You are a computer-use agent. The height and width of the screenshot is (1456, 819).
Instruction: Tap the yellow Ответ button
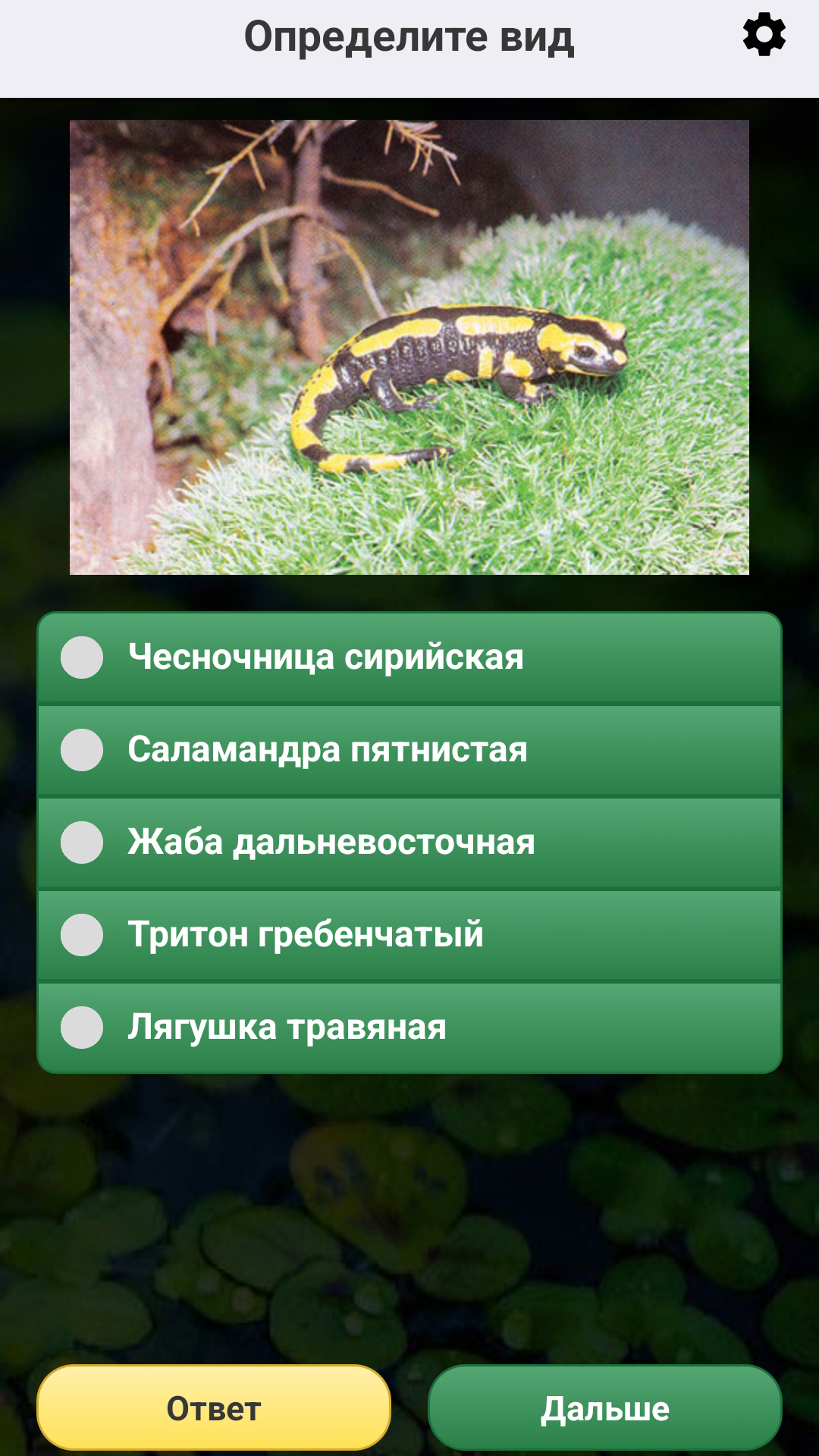(x=214, y=1408)
